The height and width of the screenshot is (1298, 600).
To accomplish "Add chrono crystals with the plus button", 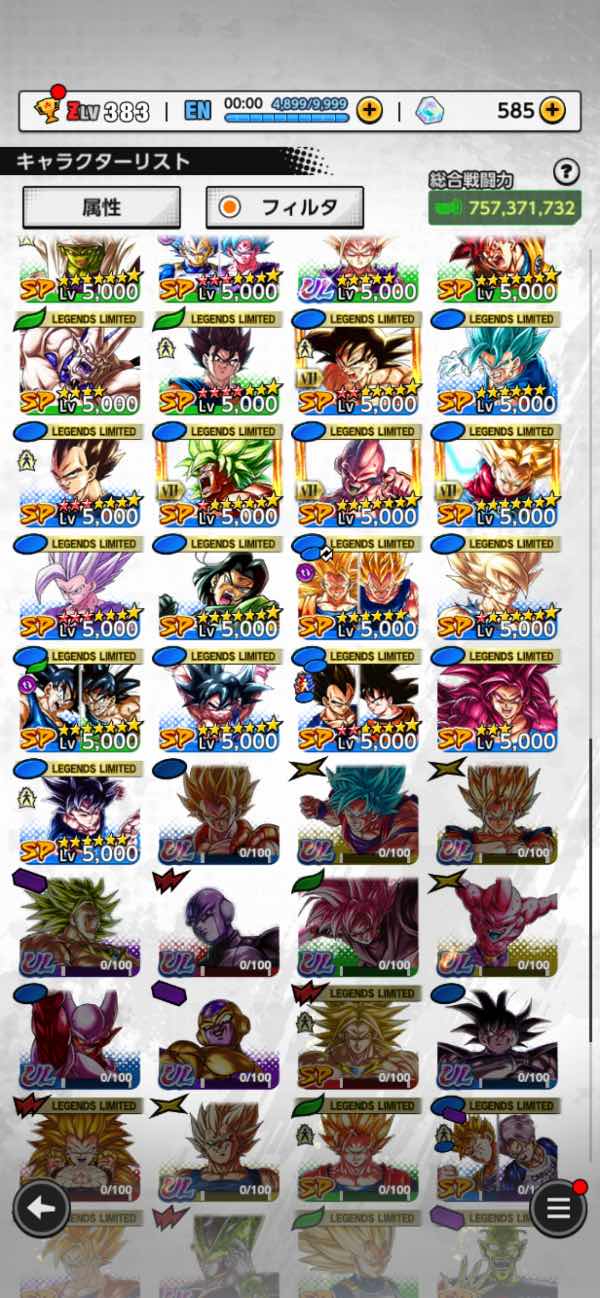I will [x=552, y=110].
